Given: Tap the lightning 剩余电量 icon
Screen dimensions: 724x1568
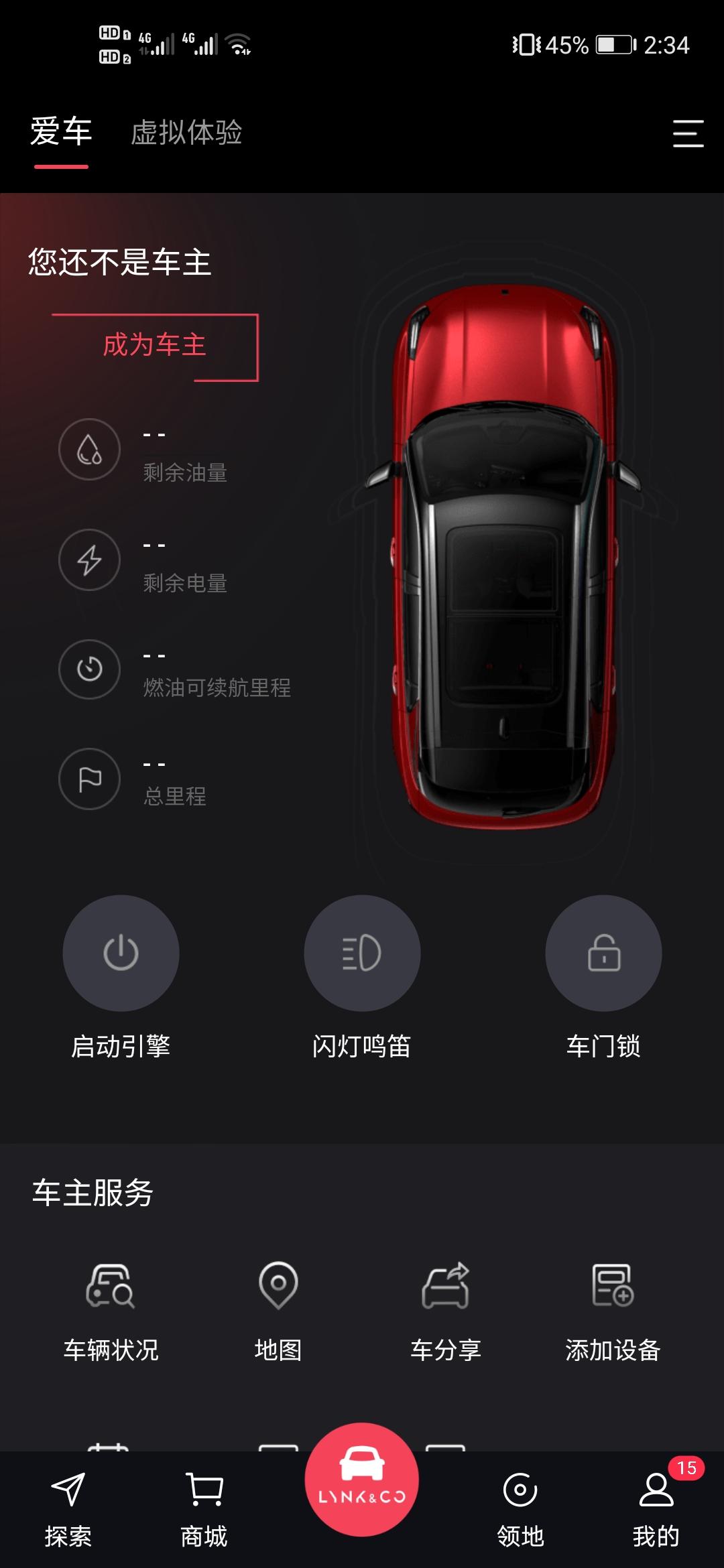Looking at the screenshot, I should pyautogui.click(x=89, y=560).
